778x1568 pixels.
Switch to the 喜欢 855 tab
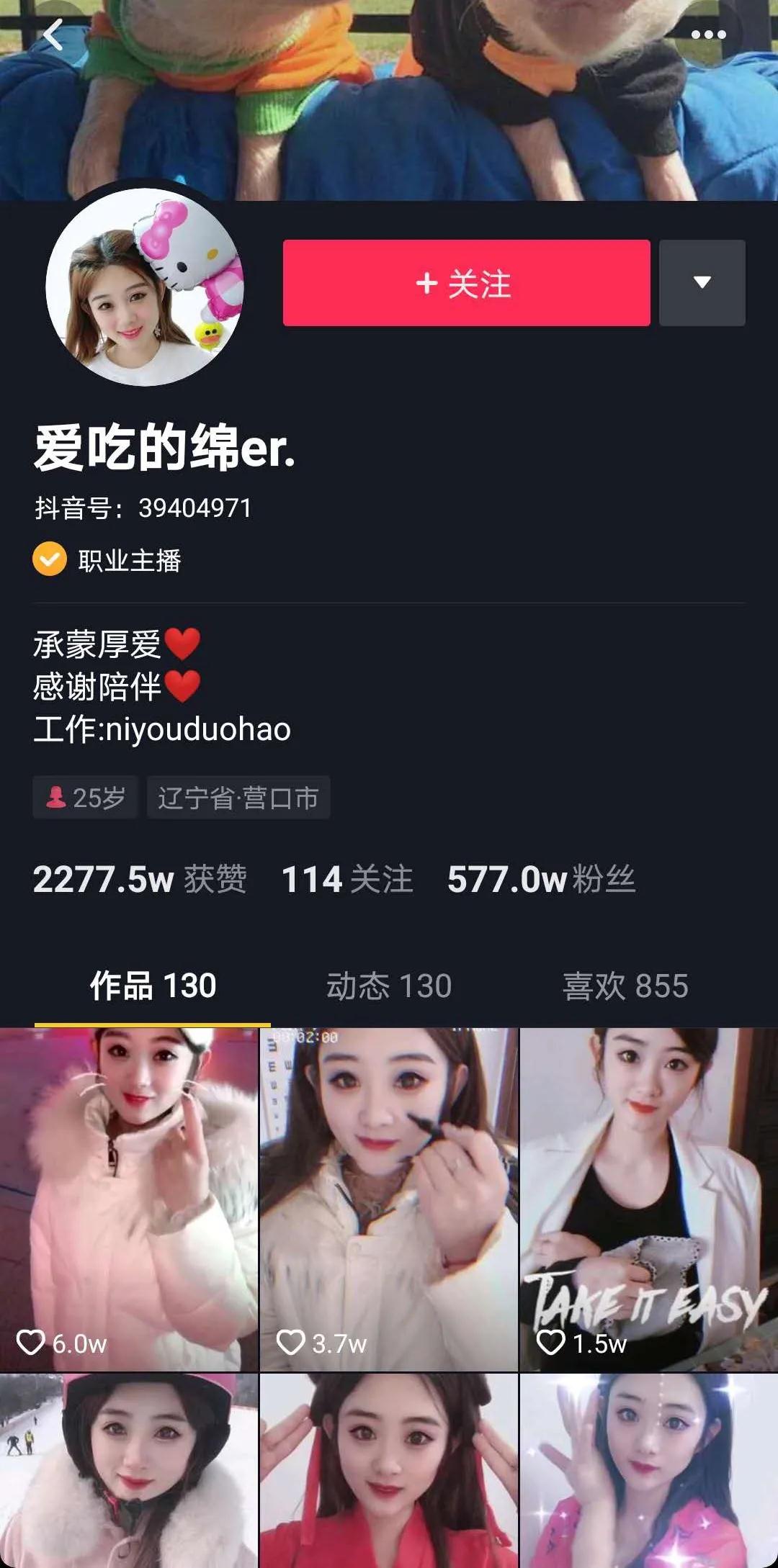[625, 986]
